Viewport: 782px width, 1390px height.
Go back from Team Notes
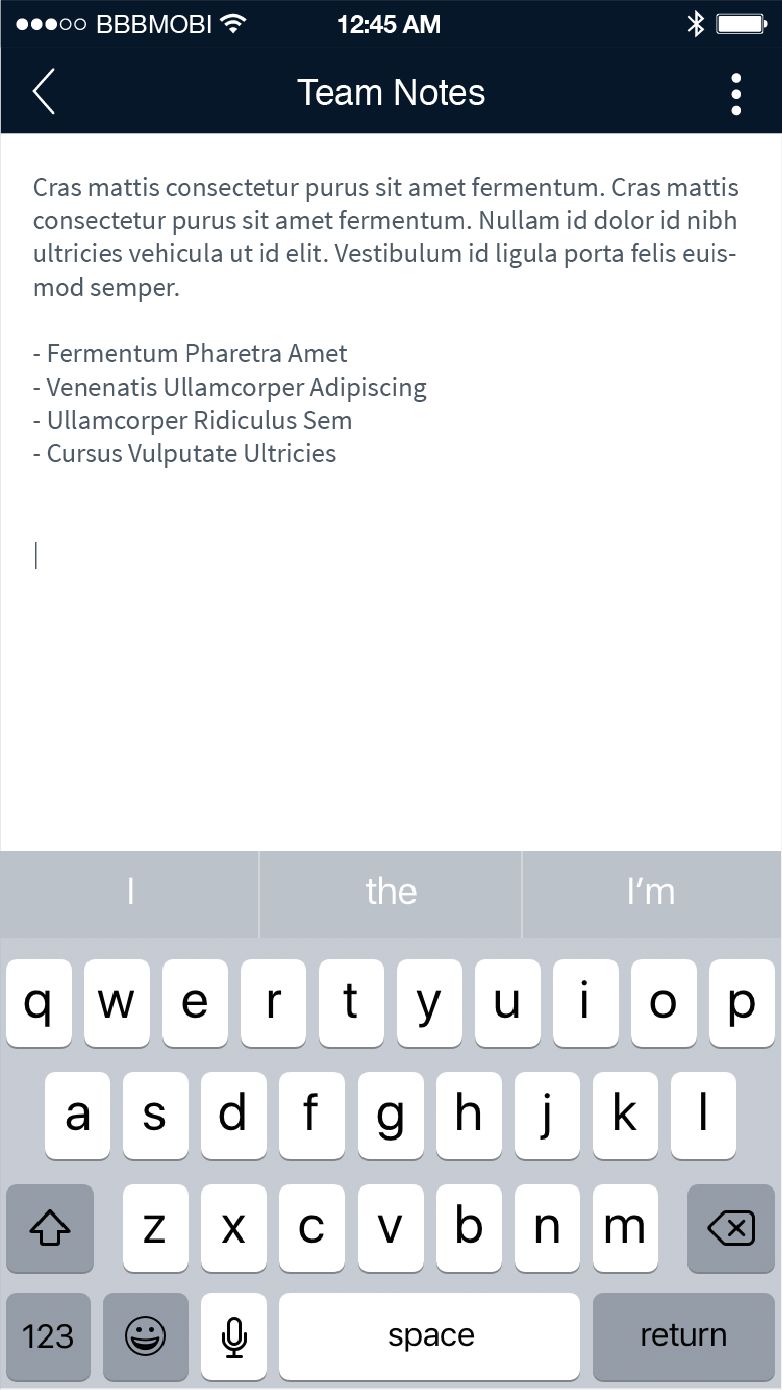click(x=43, y=92)
